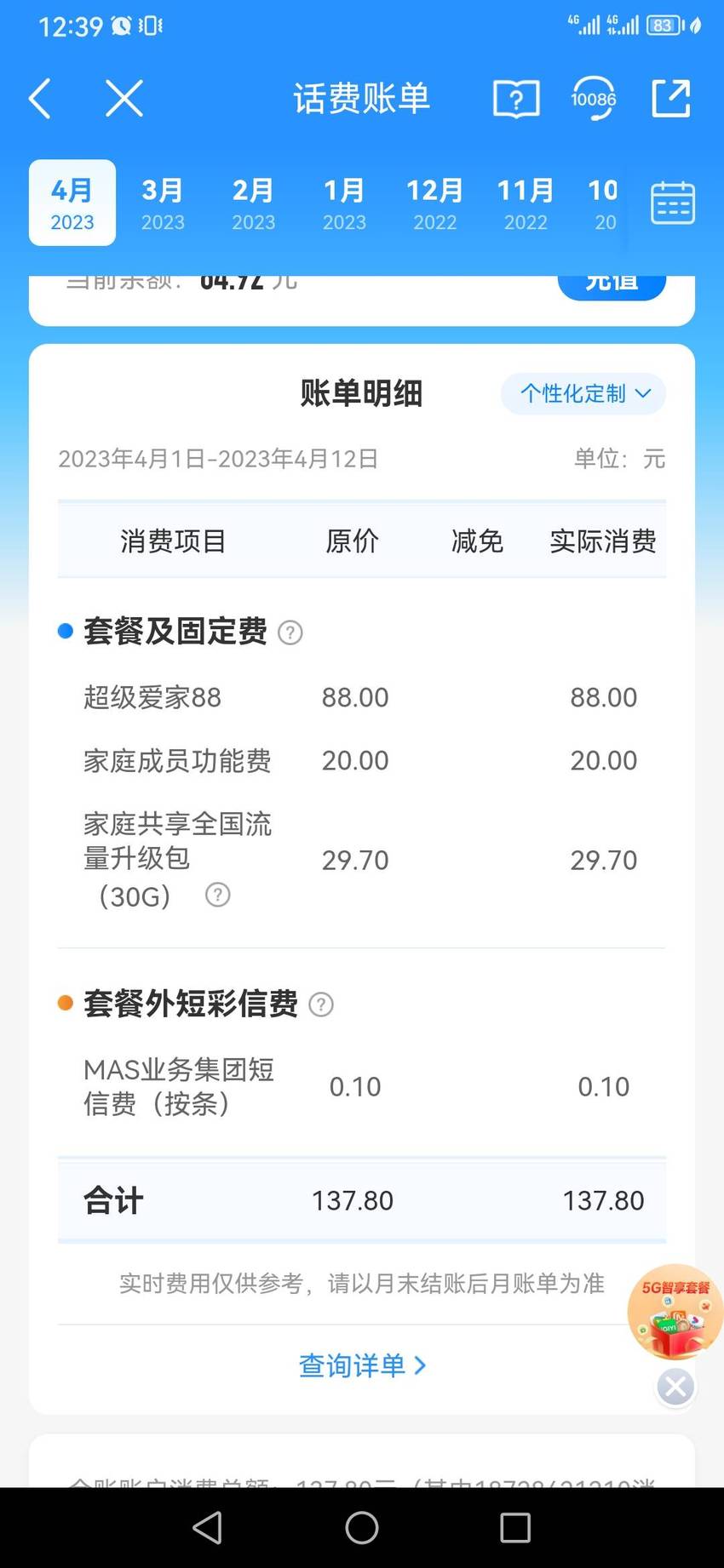The image size is (724, 1568).
Task: Open the 12月 2022 bill tab
Action: tap(435, 203)
